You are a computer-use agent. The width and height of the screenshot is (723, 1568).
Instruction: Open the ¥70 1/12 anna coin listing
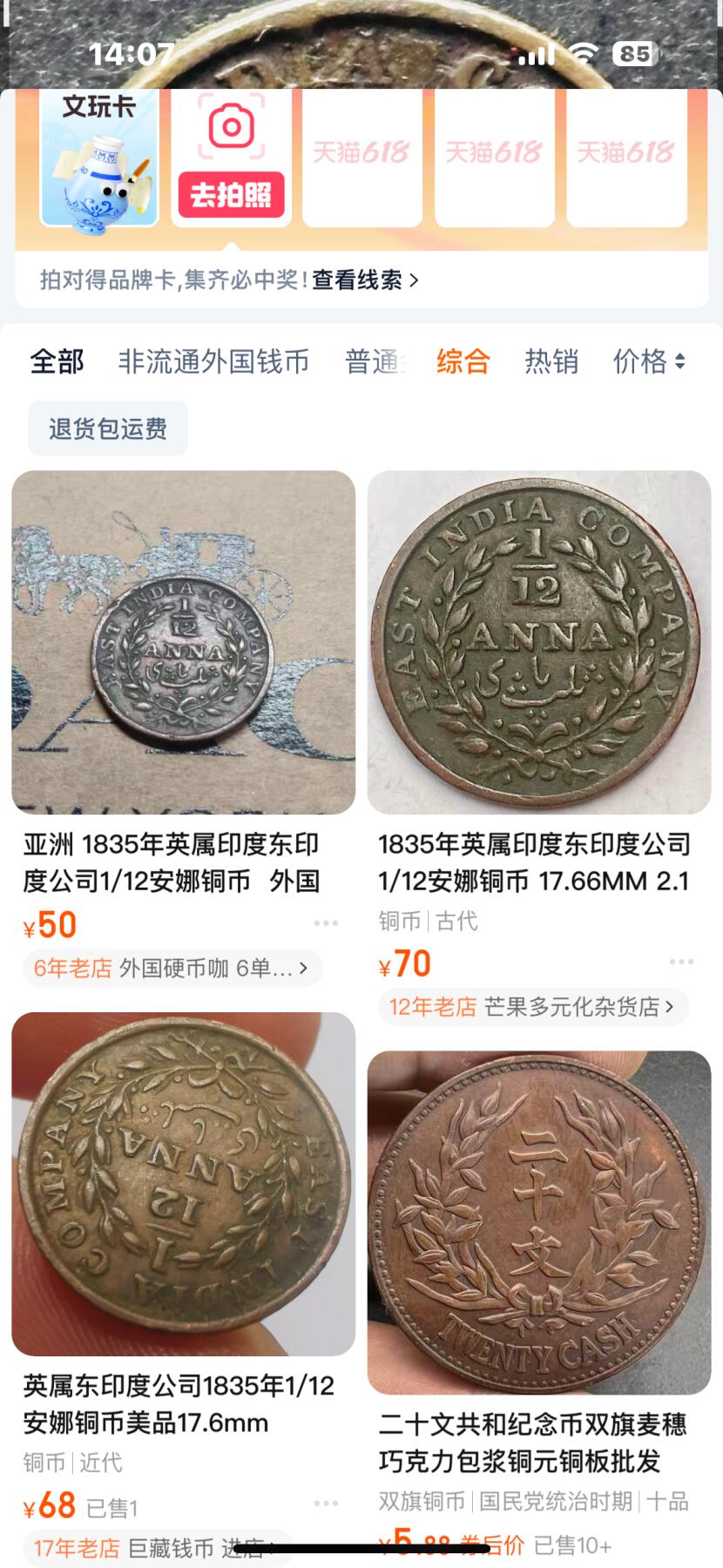coord(538,642)
